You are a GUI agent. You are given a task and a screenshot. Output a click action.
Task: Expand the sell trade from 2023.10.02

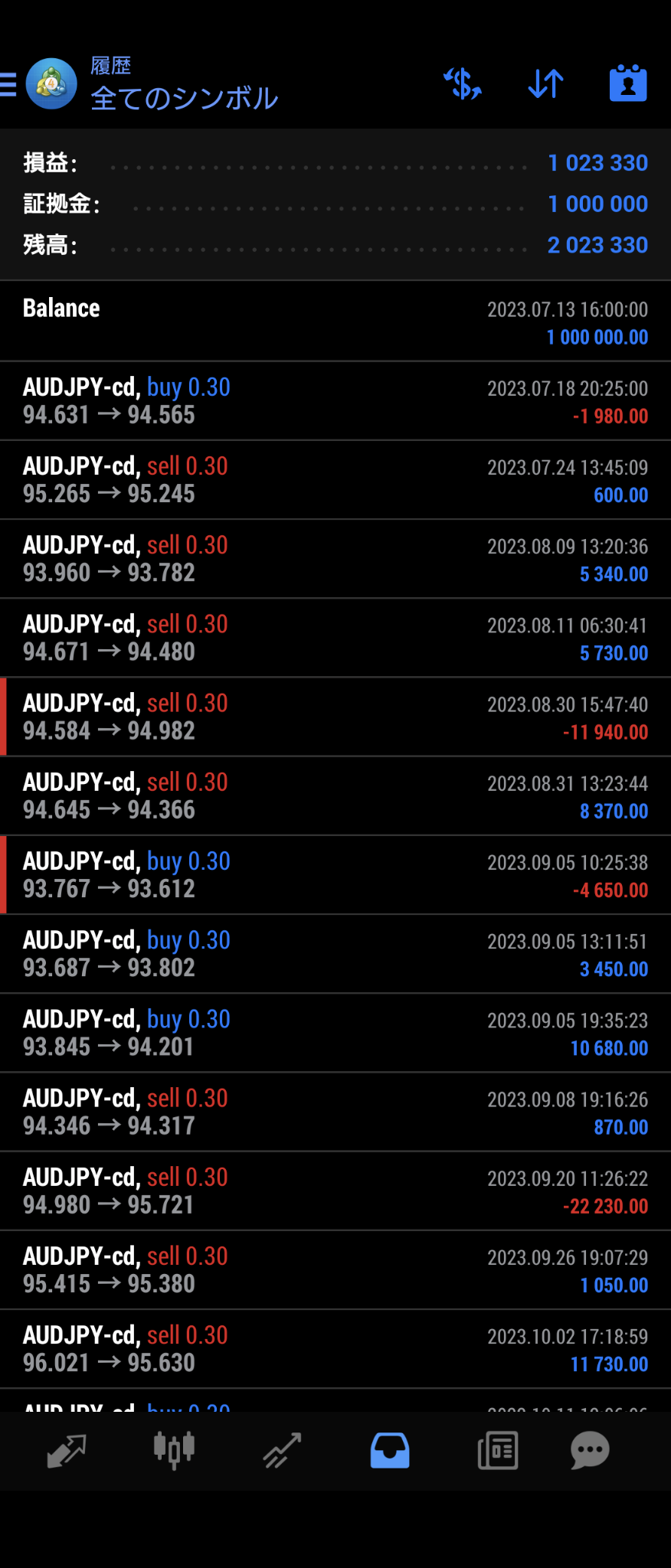335,1349
